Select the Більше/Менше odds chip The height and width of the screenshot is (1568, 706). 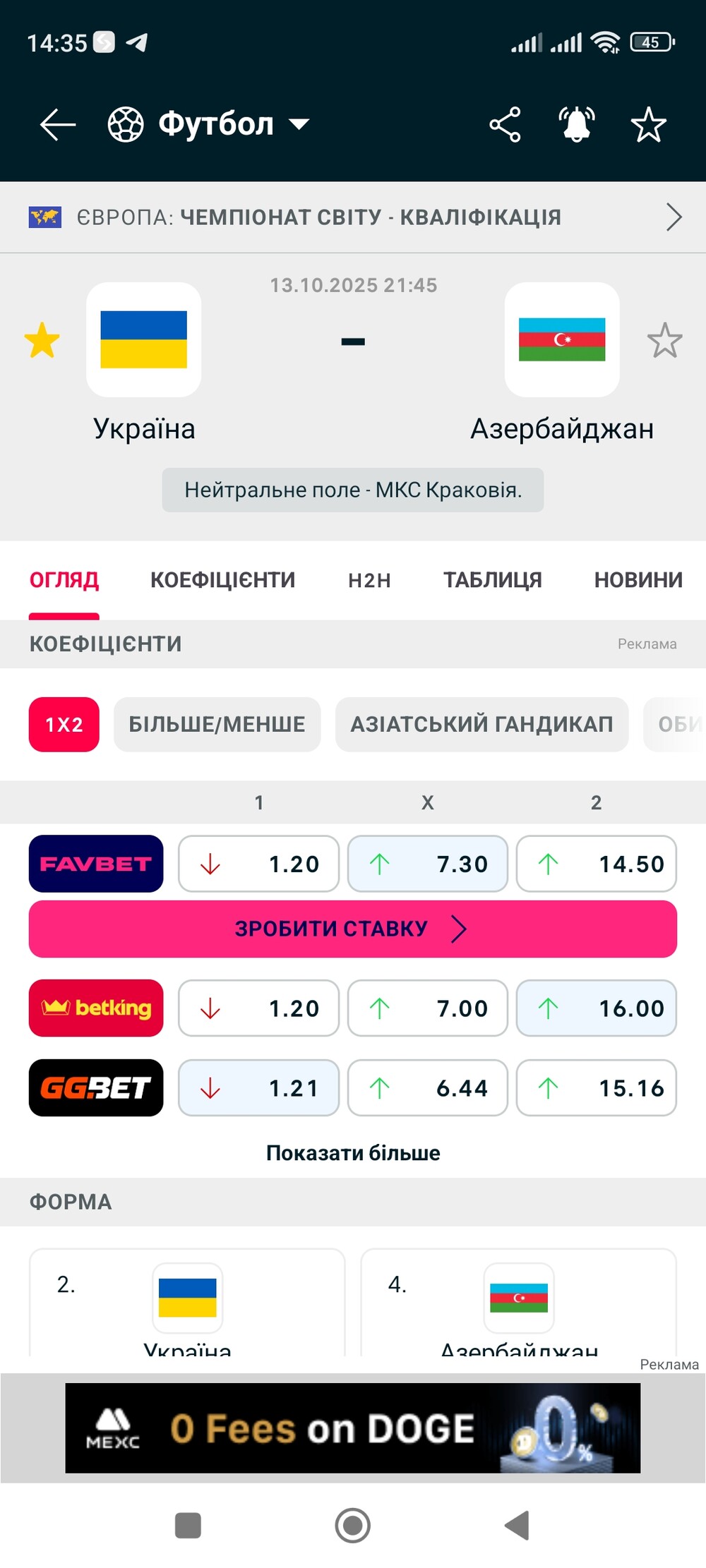217,724
